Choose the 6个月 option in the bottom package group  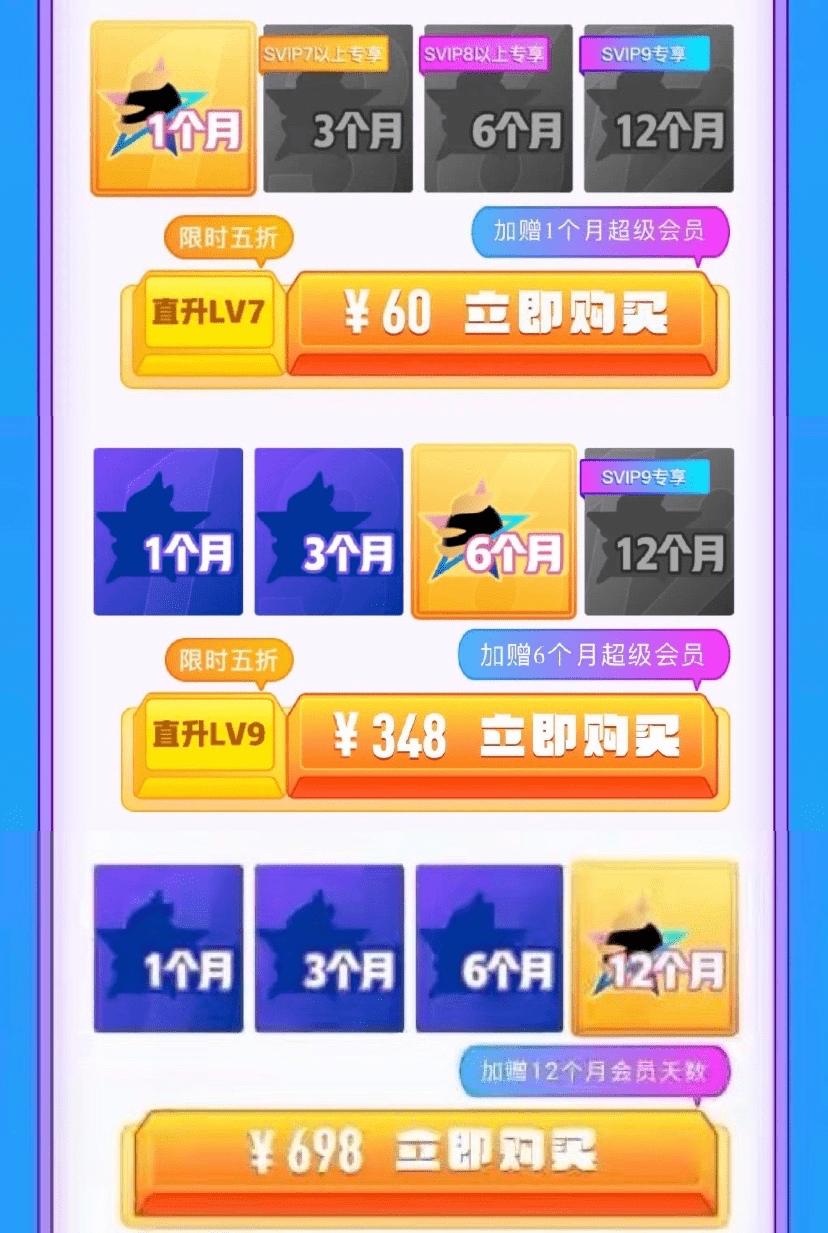(x=492, y=948)
